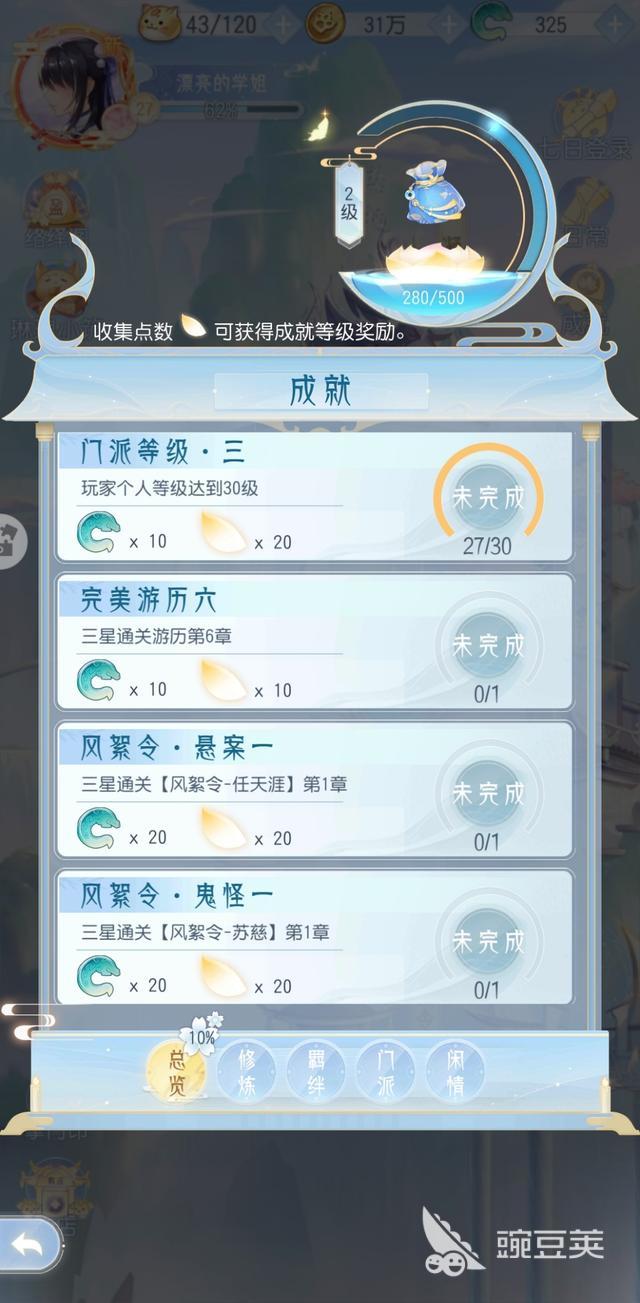Open the 羁绊 achievement tab
This screenshot has height=1303, width=640.
pyautogui.click(x=316, y=1074)
